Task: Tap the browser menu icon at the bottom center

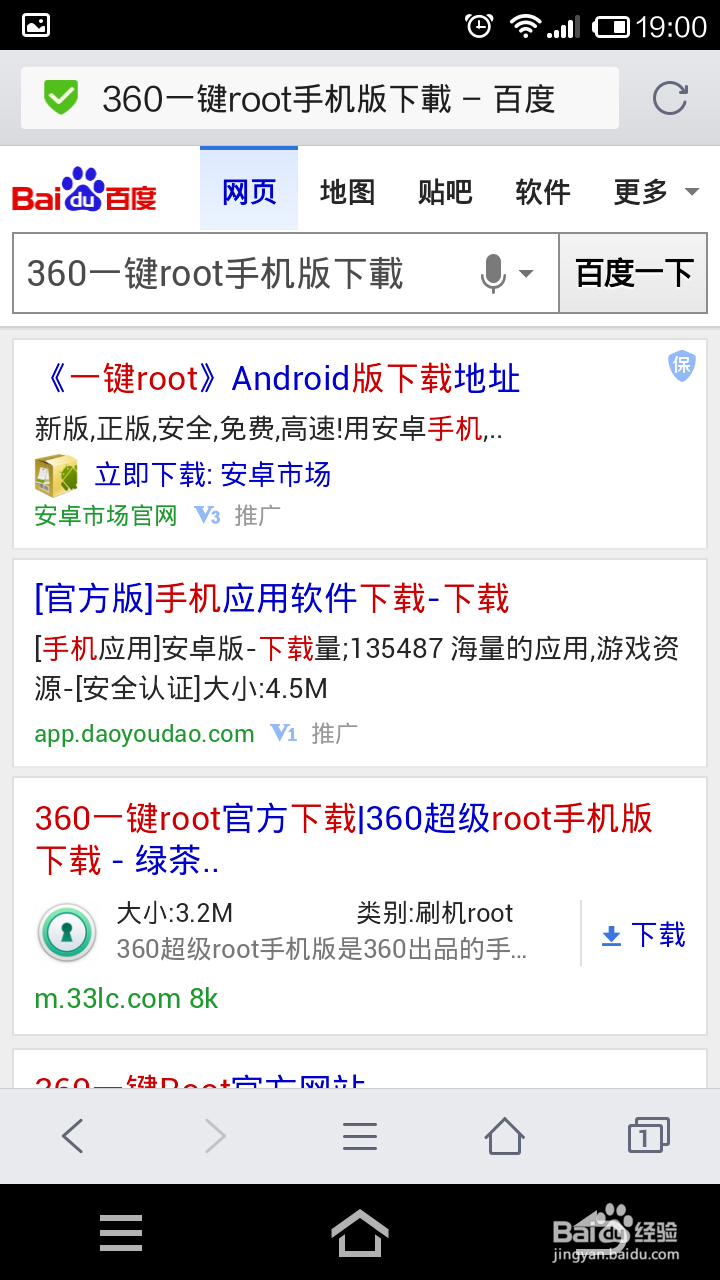Action: [x=360, y=1136]
